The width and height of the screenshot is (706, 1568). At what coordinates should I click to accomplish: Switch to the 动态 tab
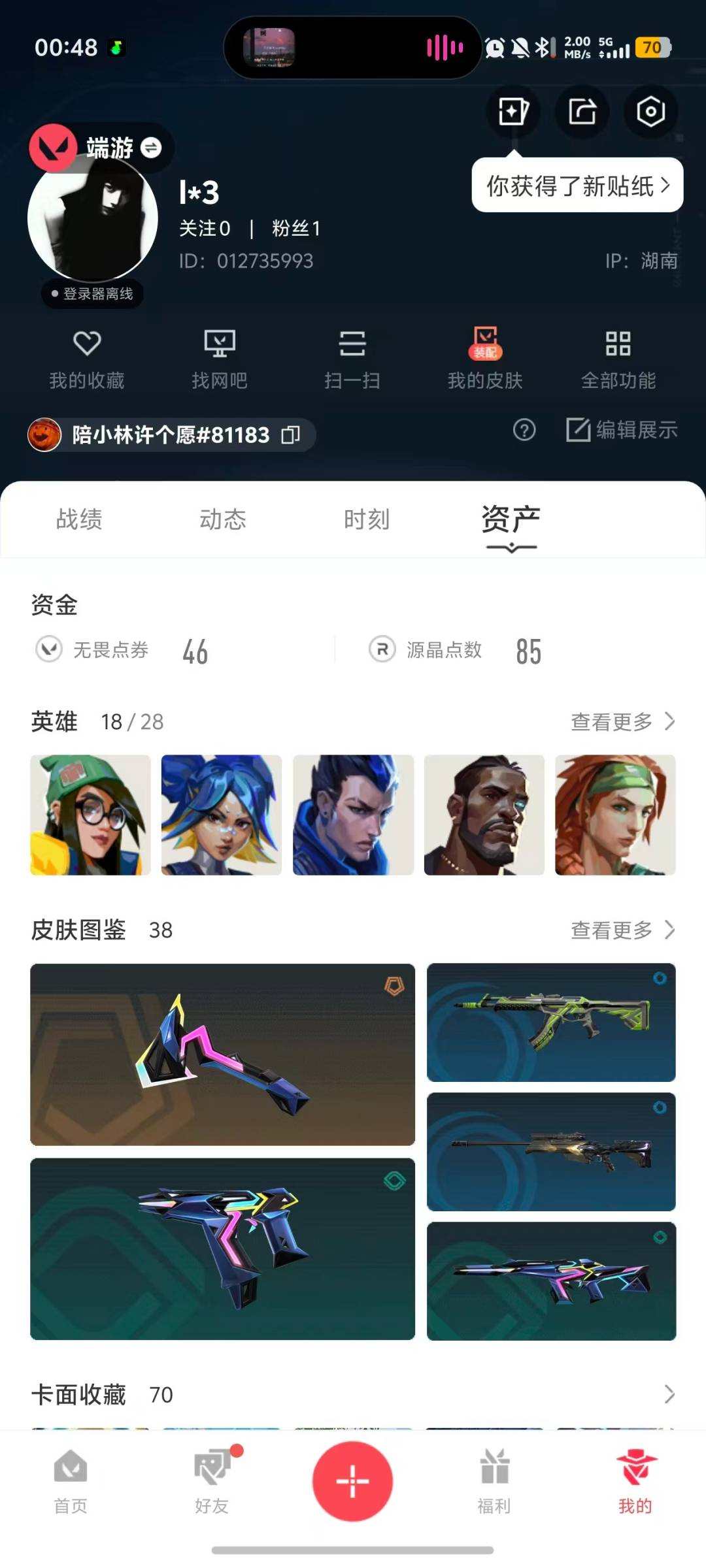(x=222, y=520)
